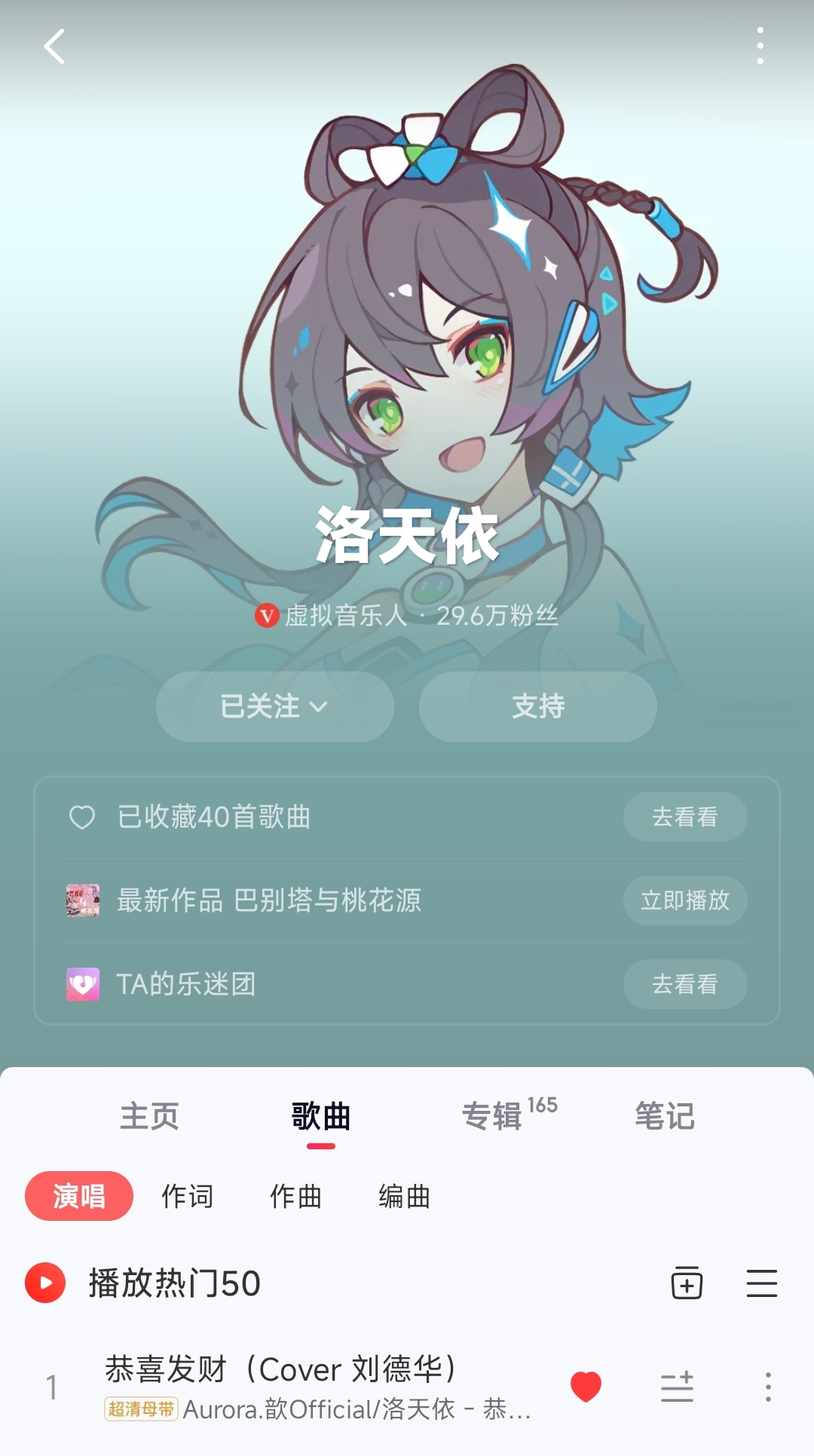The width and height of the screenshot is (814, 1456).
Task: Tap the 巴别塔与桃花源 album thumbnail
Action: [x=83, y=901]
